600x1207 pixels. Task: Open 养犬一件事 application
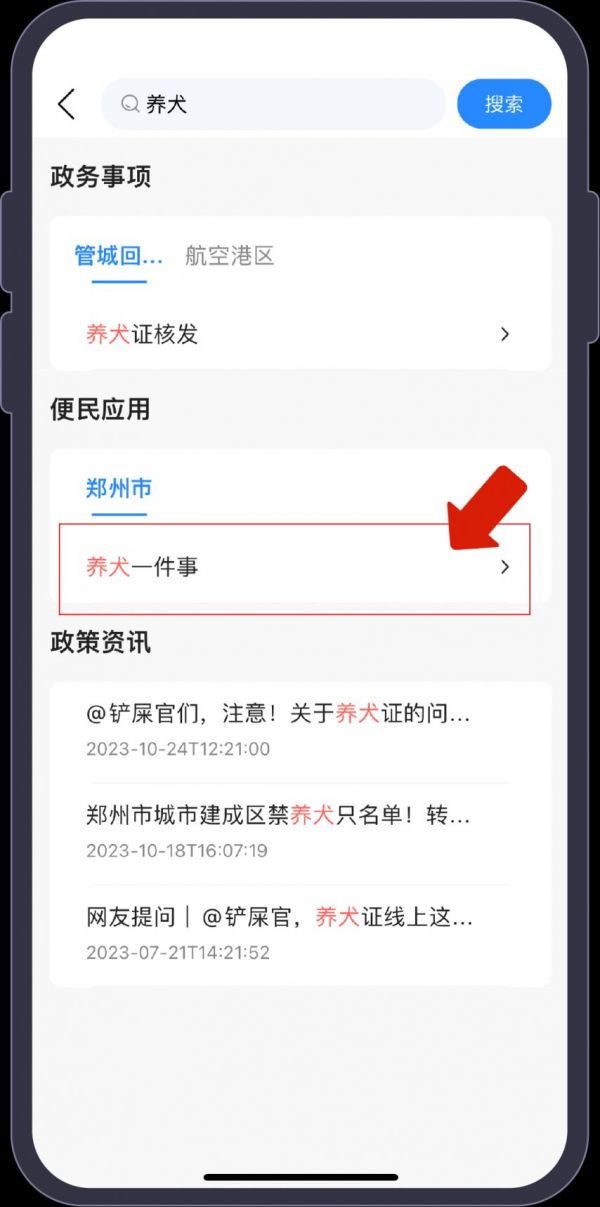click(x=294, y=567)
